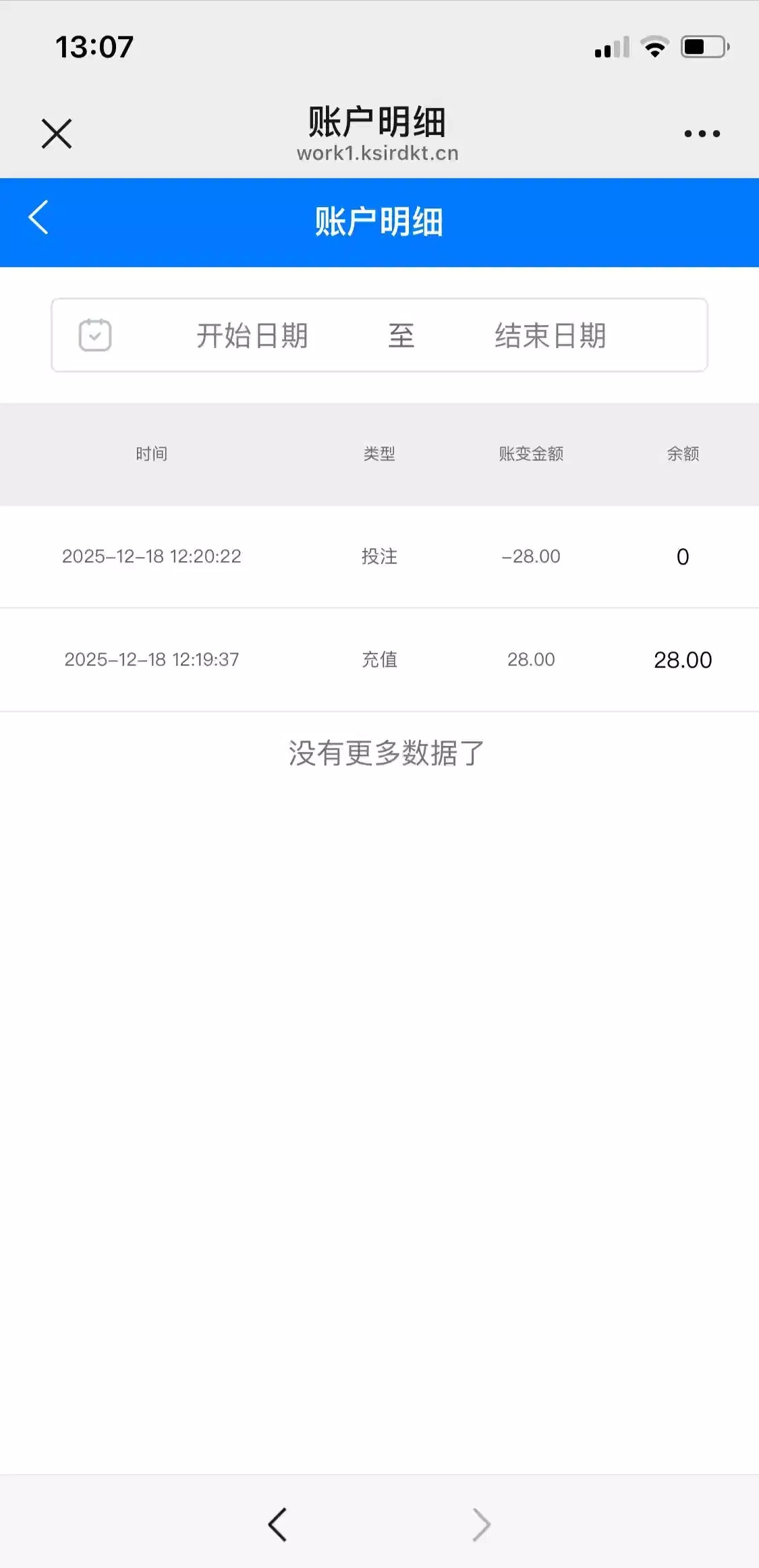The image size is (759, 1568).
Task: Select the 开始日期 start date
Action: click(252, 336)
